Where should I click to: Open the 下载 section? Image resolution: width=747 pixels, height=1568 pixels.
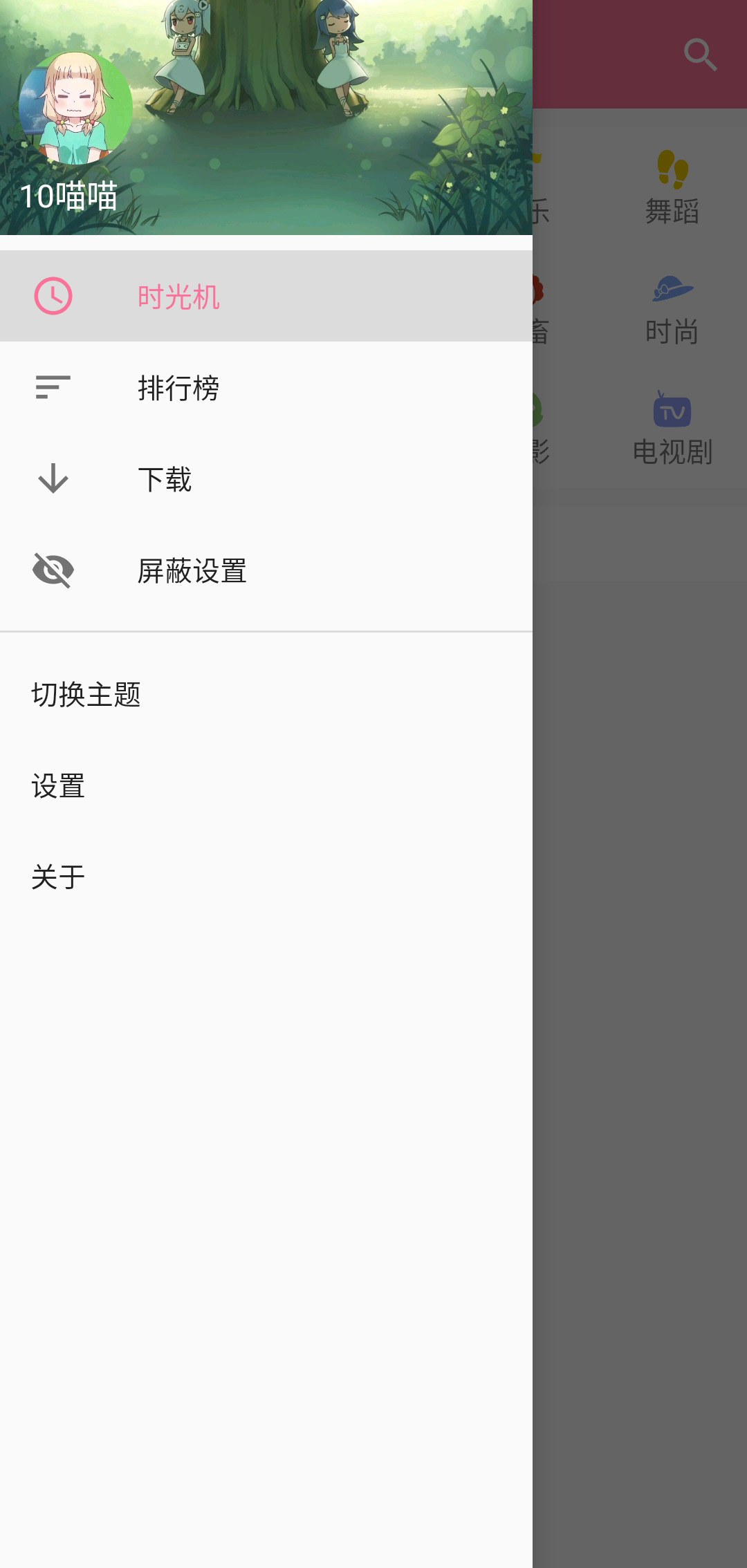click(x=166, y=478)
